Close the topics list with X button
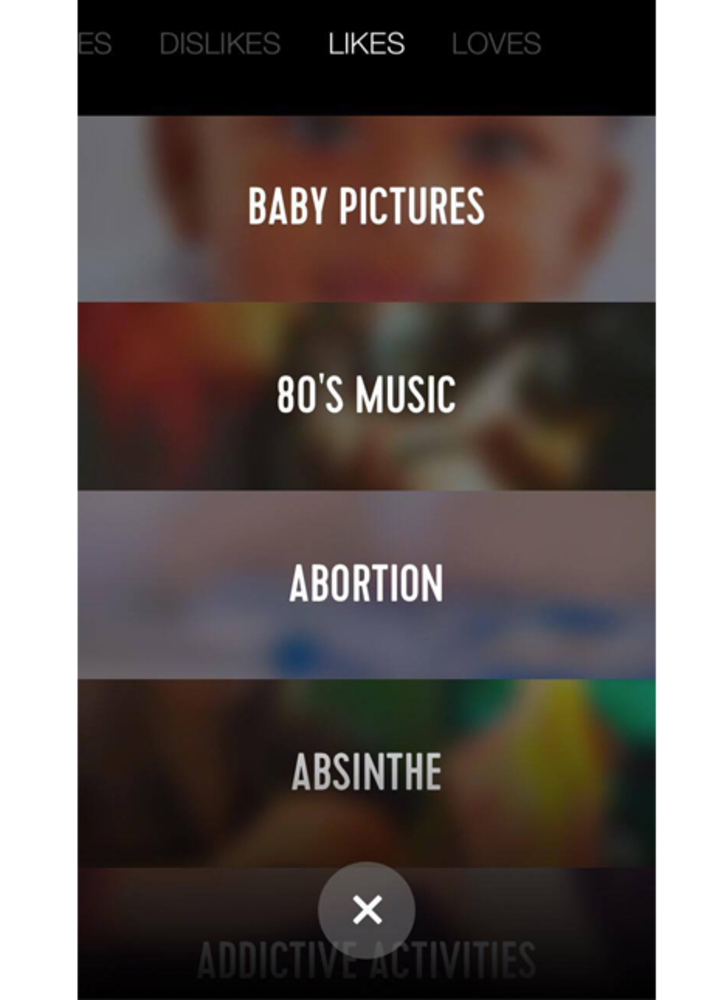Screen dimensions: 721x1000 click(x=366, y=910)
